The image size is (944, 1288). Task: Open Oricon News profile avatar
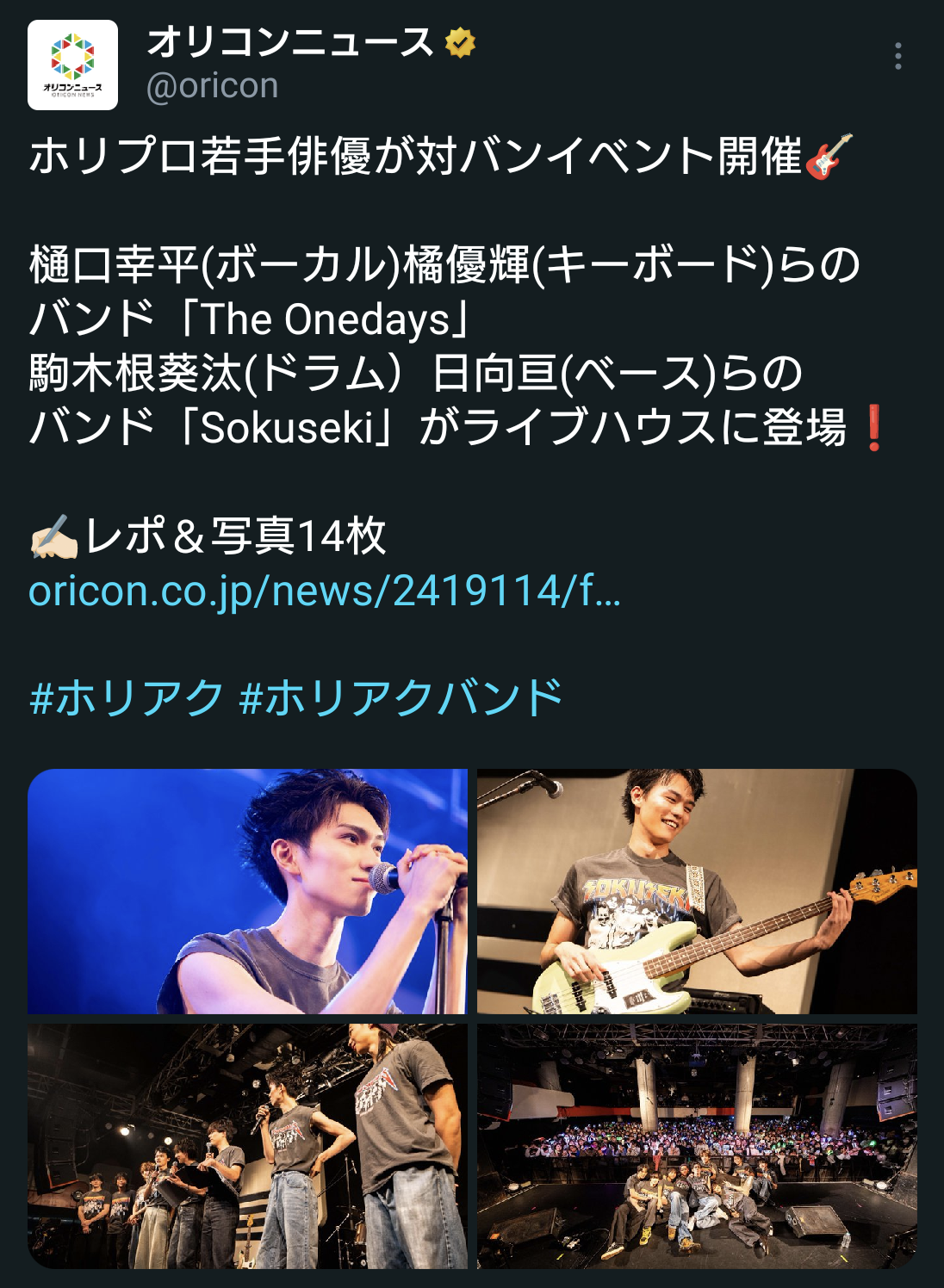click(72, 65)
